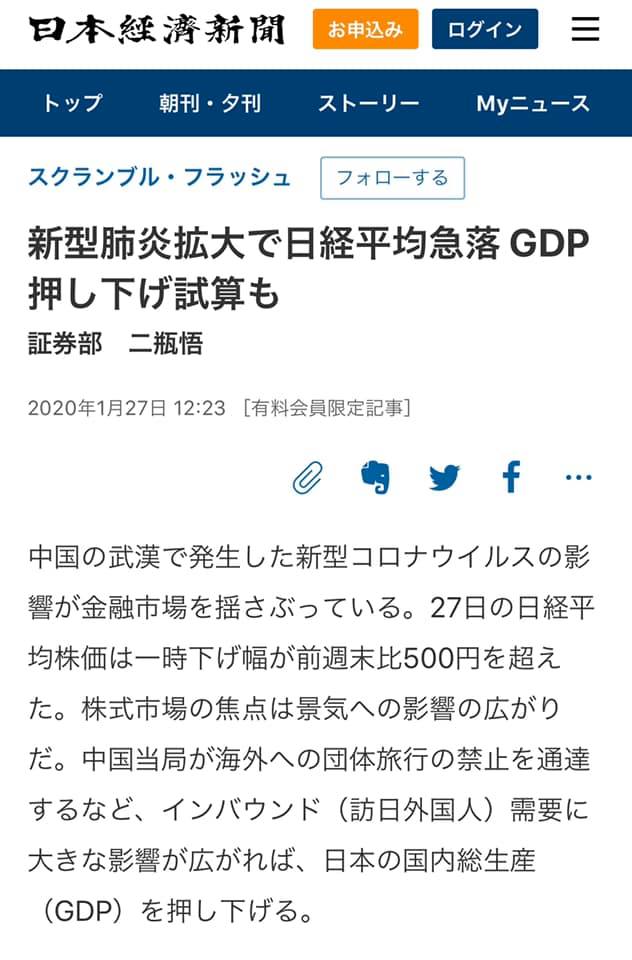
Task: Share the article on Facebook
Action: coord(511,478)
